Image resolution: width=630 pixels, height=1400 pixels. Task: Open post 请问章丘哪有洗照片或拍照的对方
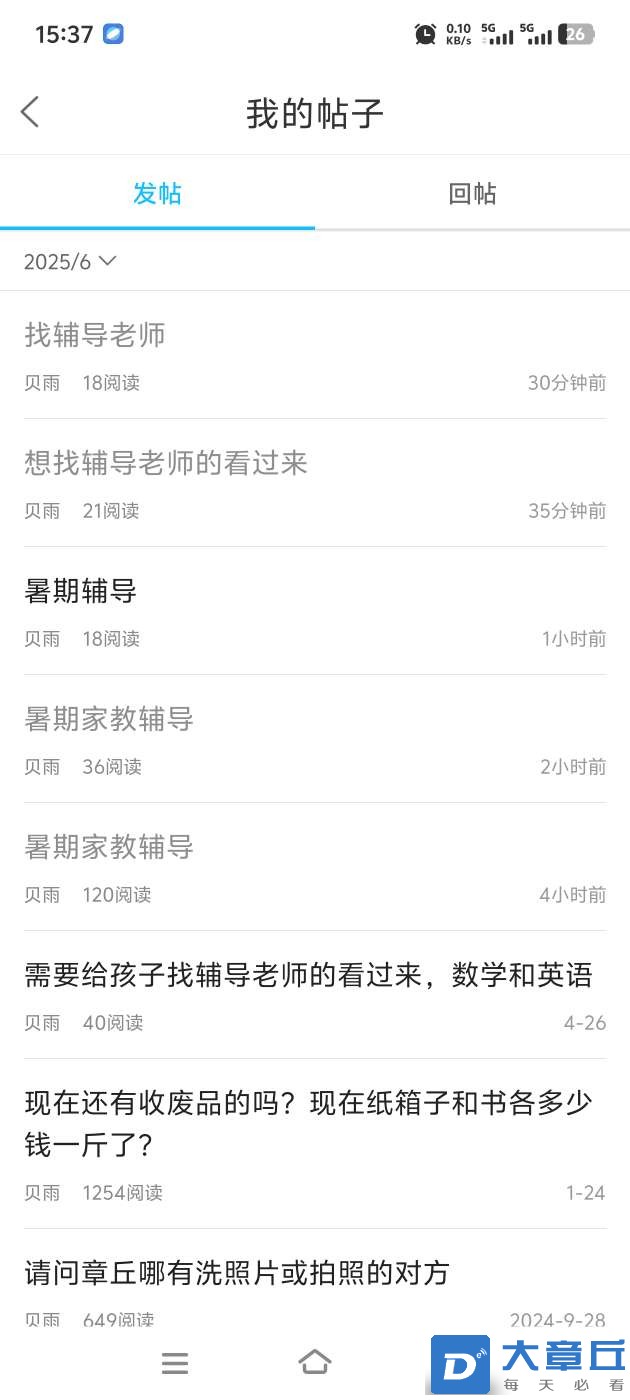[x=237, y=1274]
